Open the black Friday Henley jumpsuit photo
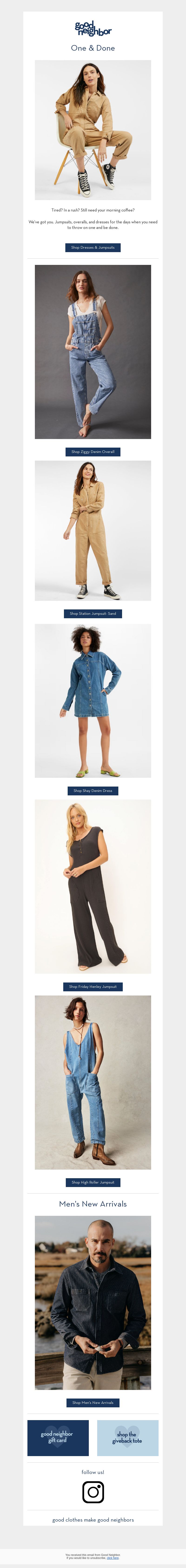 [93, 886]
